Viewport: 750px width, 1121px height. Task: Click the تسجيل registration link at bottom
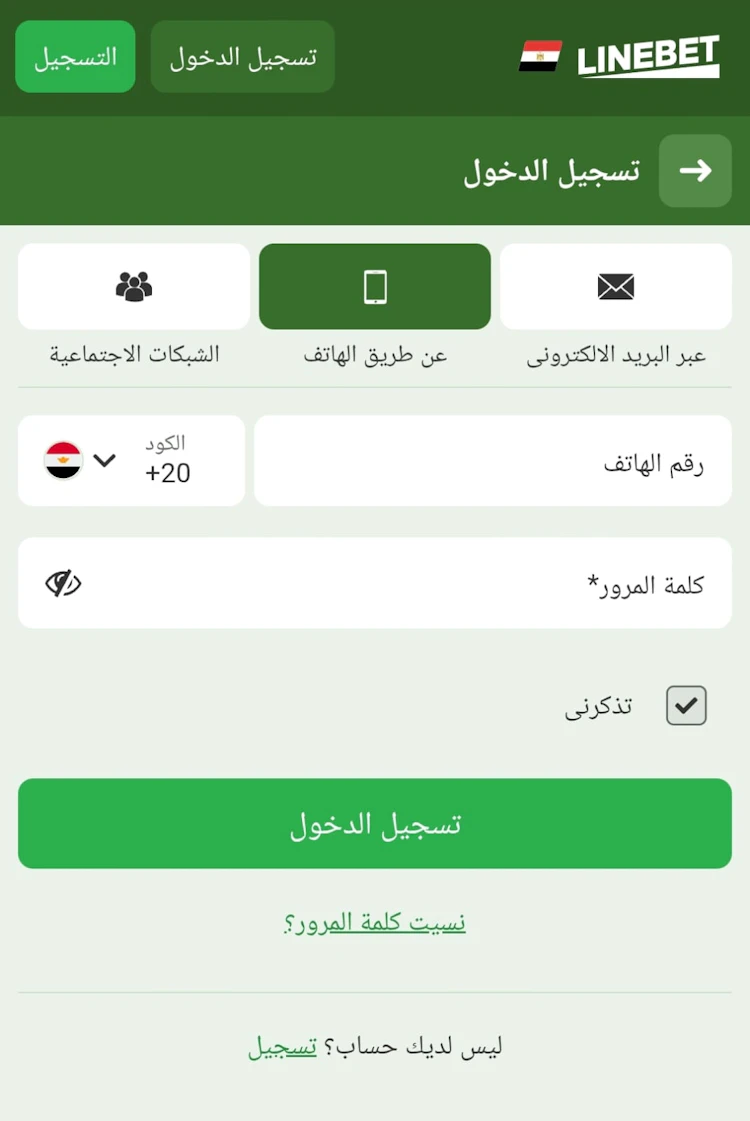(x=279, y=1046)
